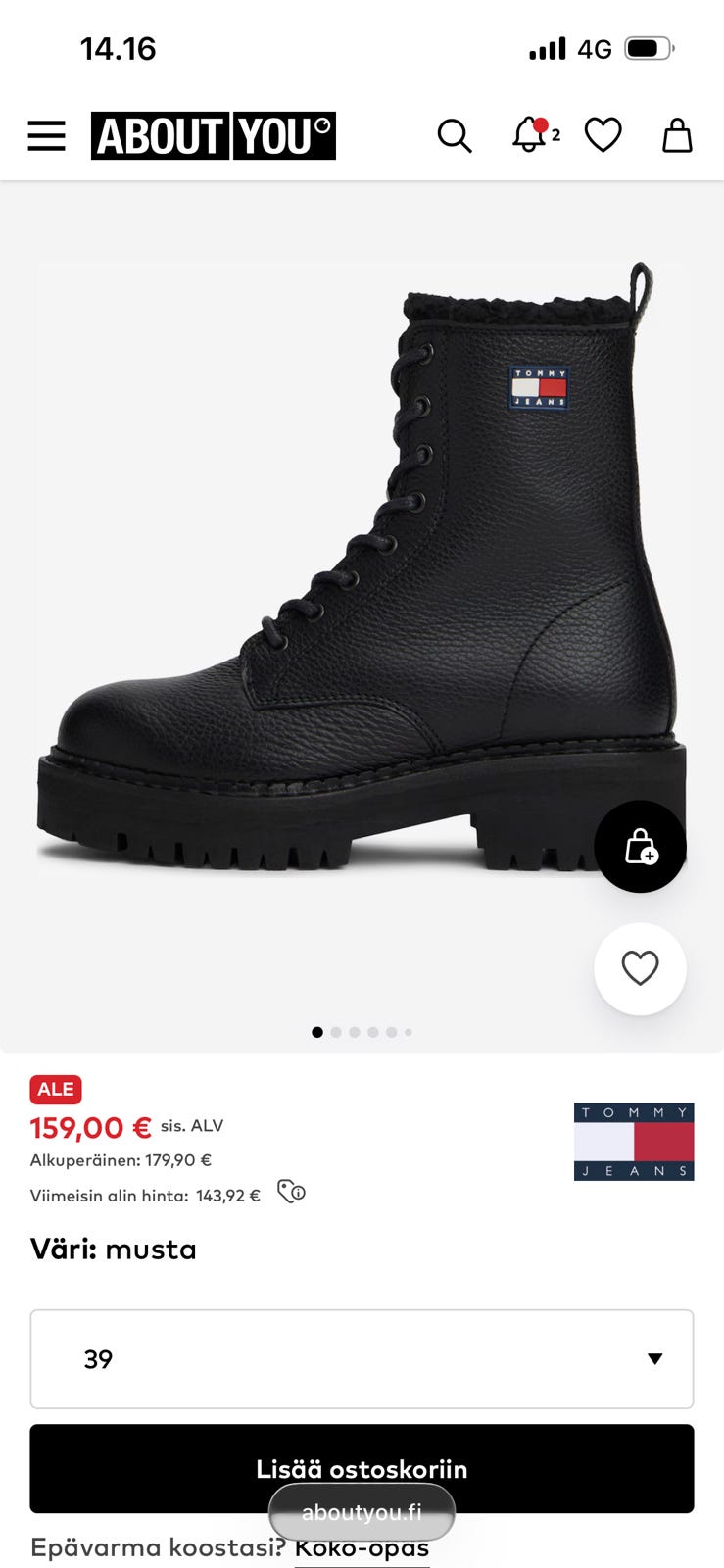Tap the black quick add-to-bag button
This screenshot has width=724, height=1568.
[x=640, y=847]
